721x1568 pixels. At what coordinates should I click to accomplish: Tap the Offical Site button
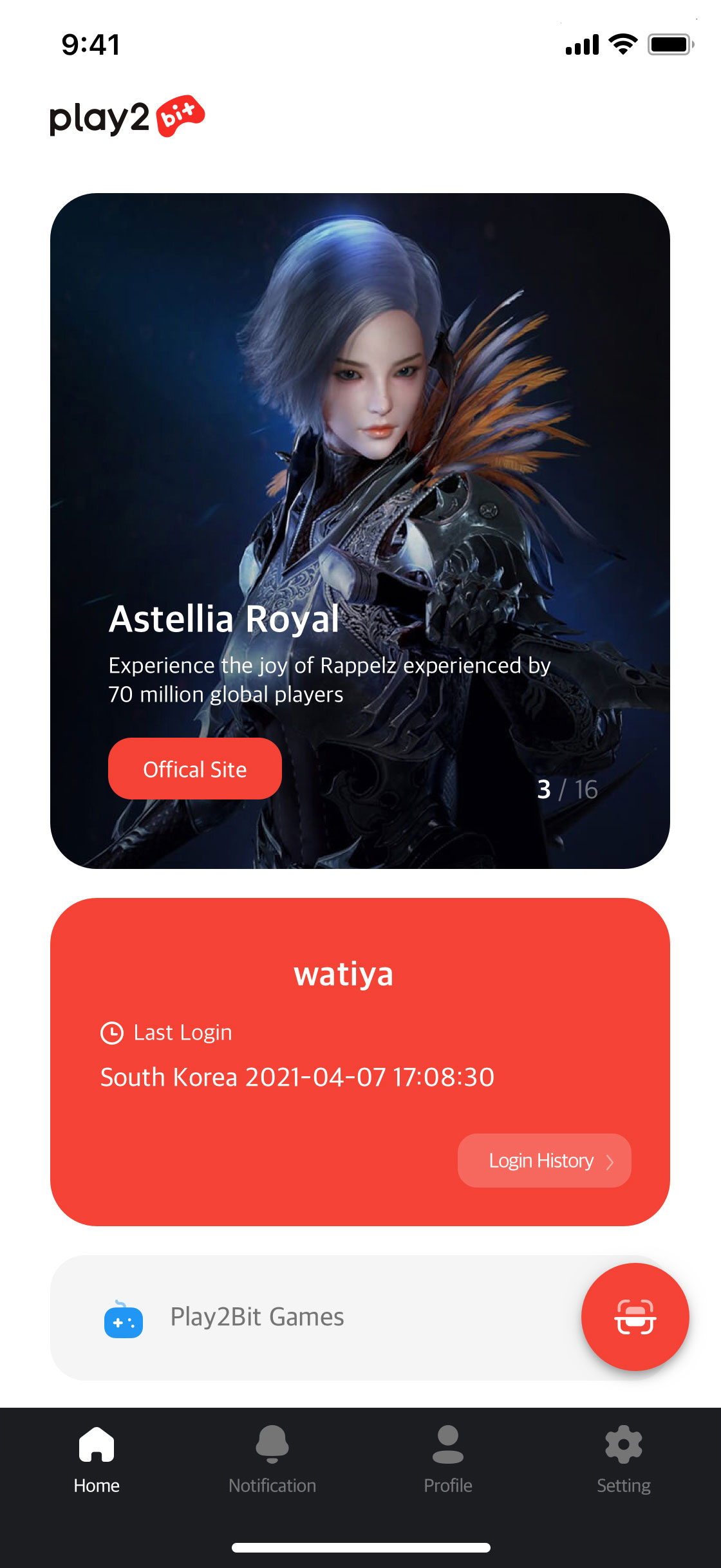tap(194, 769)
